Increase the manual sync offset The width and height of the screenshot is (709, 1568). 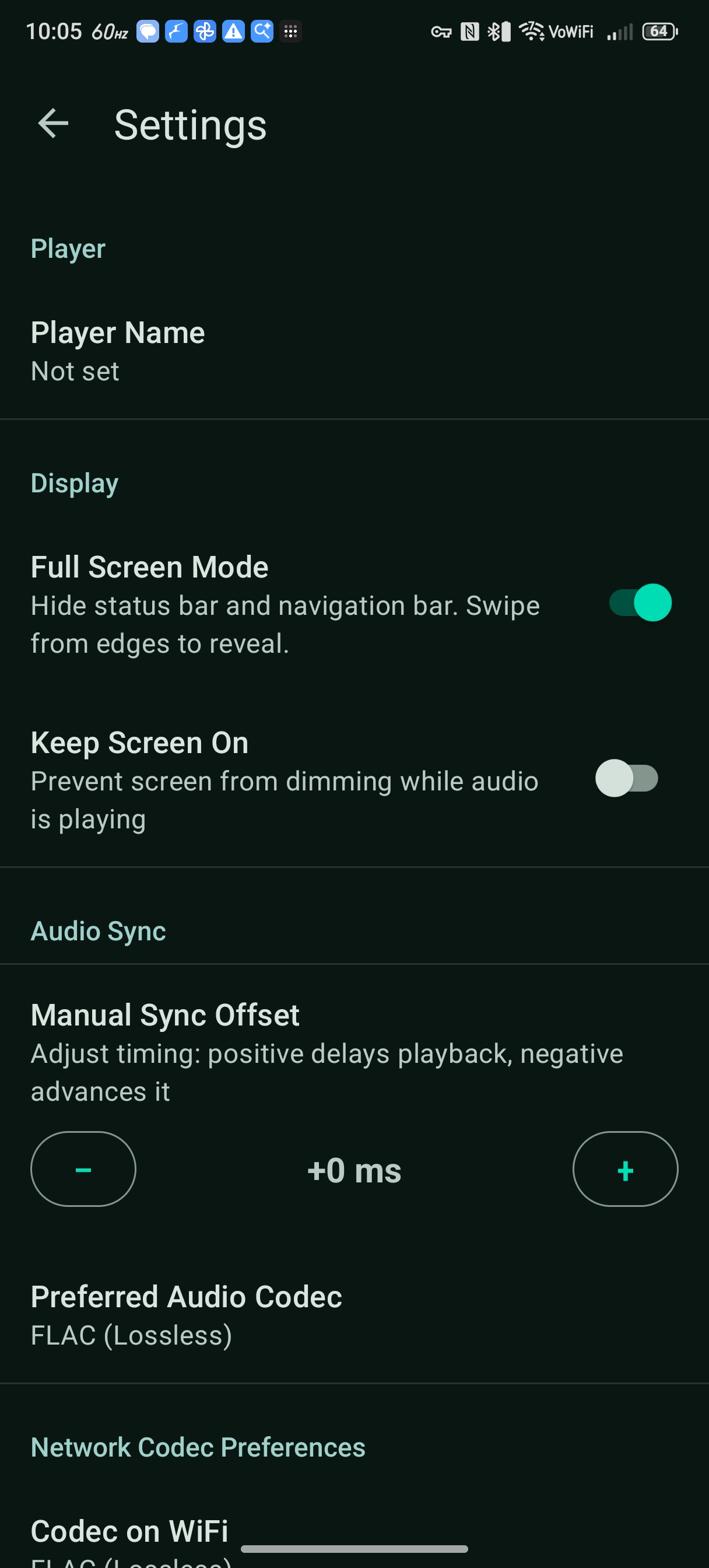624,1168
